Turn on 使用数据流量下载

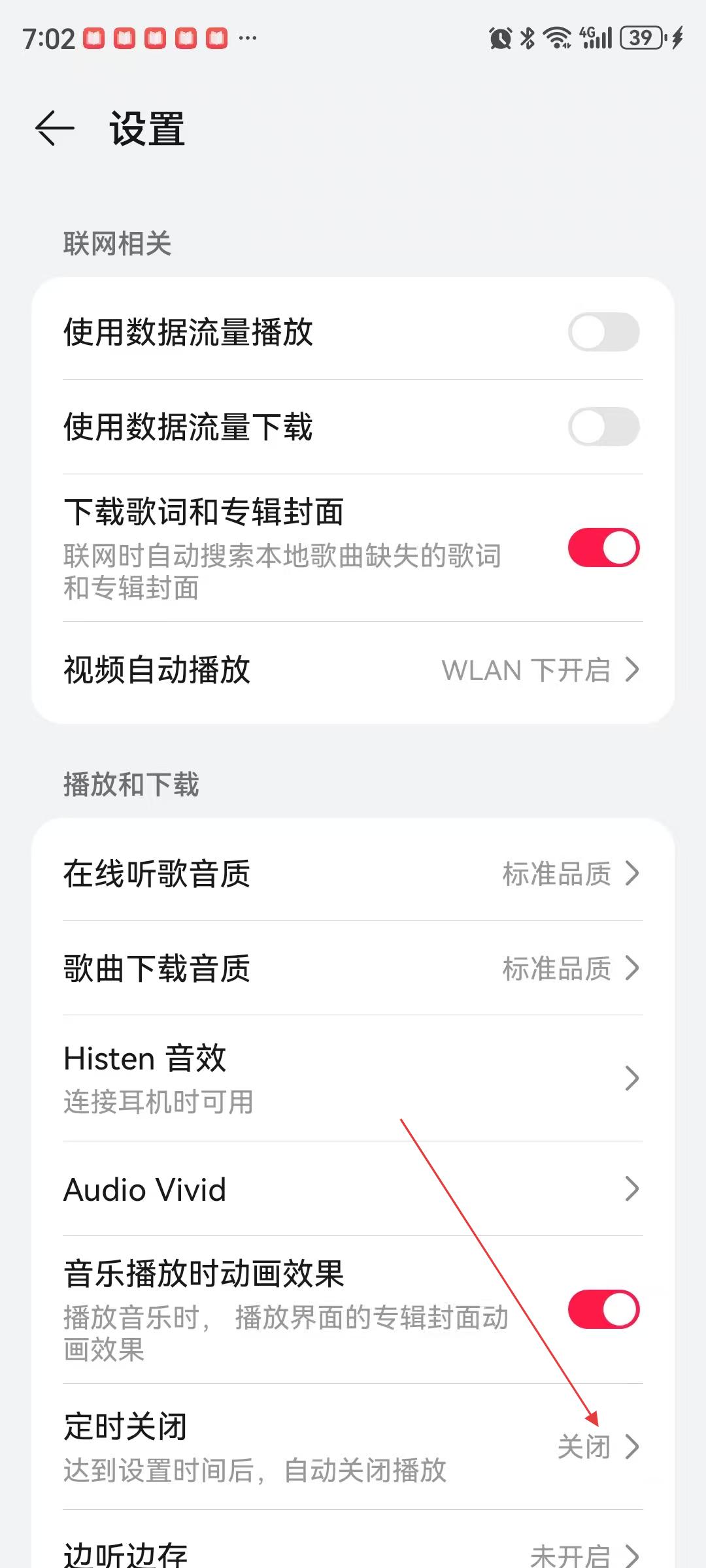click(603, 427)
